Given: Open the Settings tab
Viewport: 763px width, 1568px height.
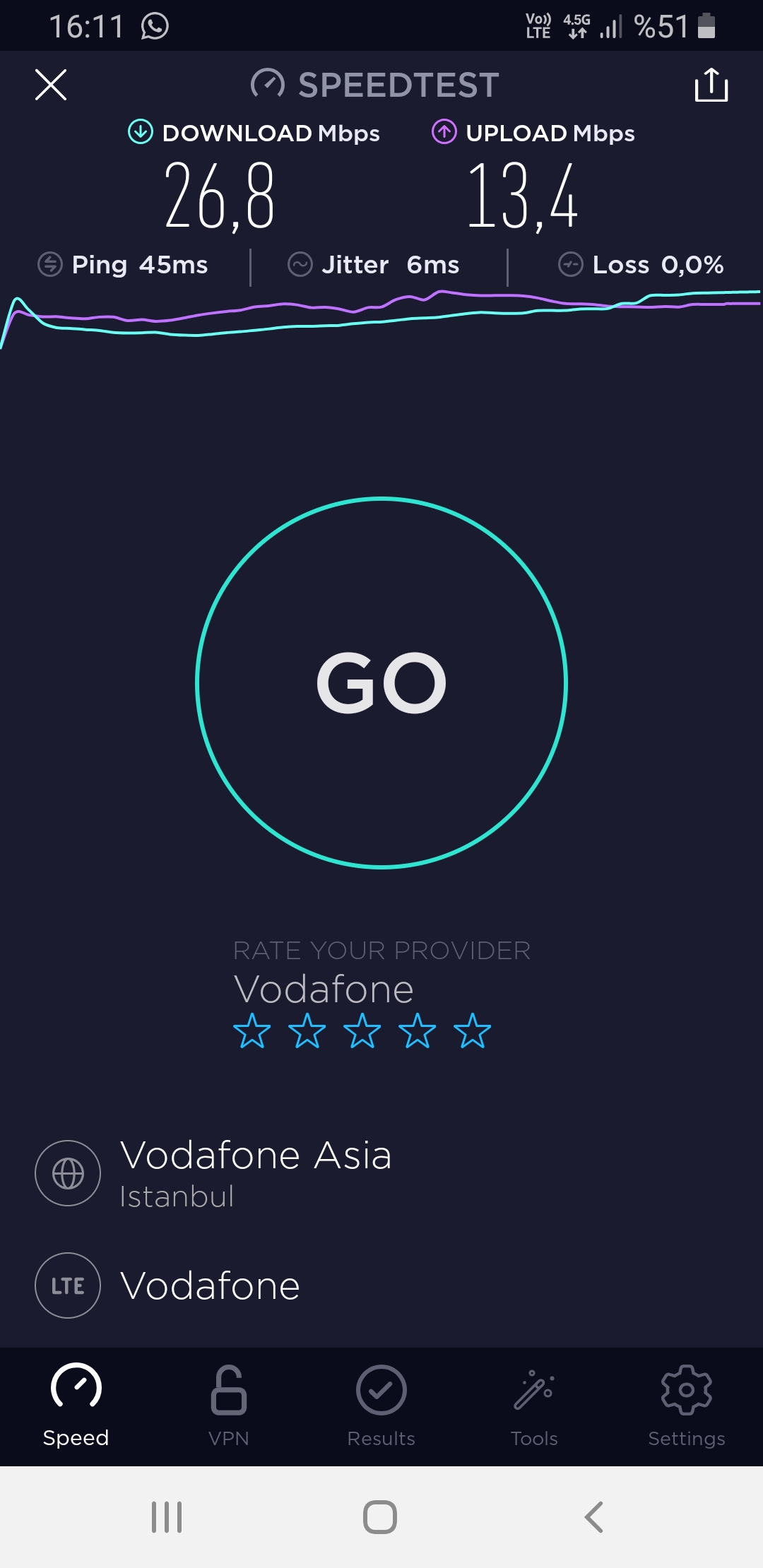Looking at the screenshot, I should (687, 1406).
